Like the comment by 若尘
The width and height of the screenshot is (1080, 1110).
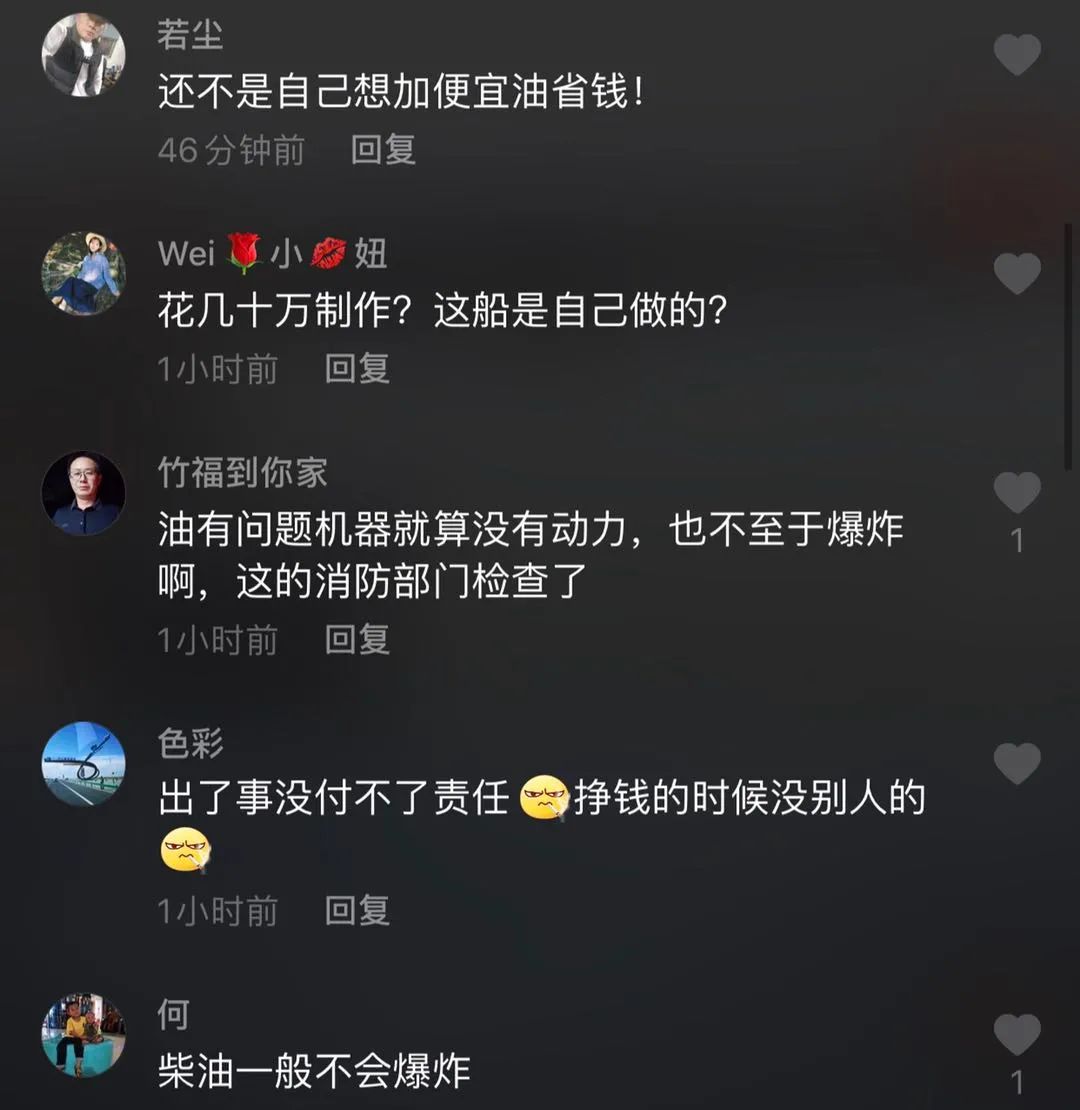click(1017, 55)
